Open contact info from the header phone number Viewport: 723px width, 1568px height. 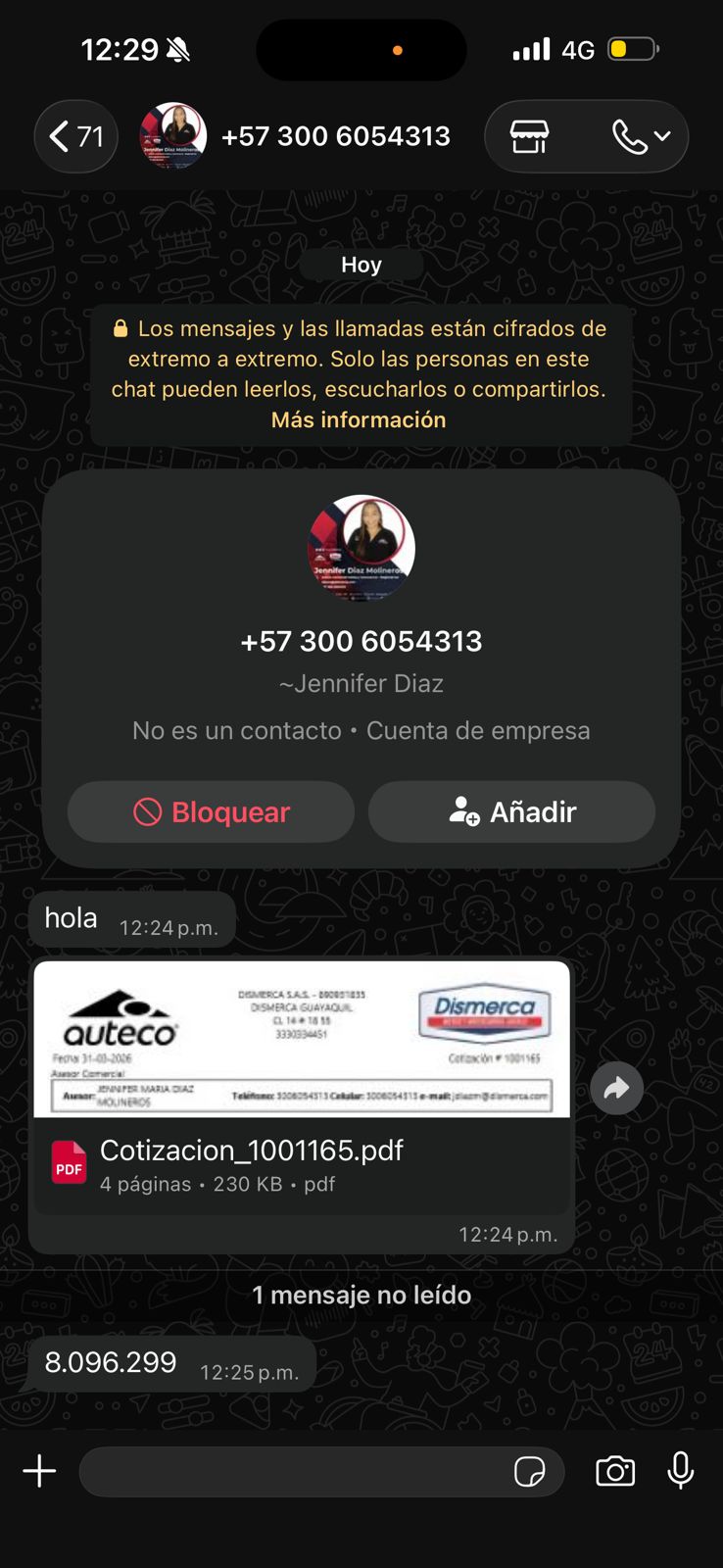pos(335,136)
